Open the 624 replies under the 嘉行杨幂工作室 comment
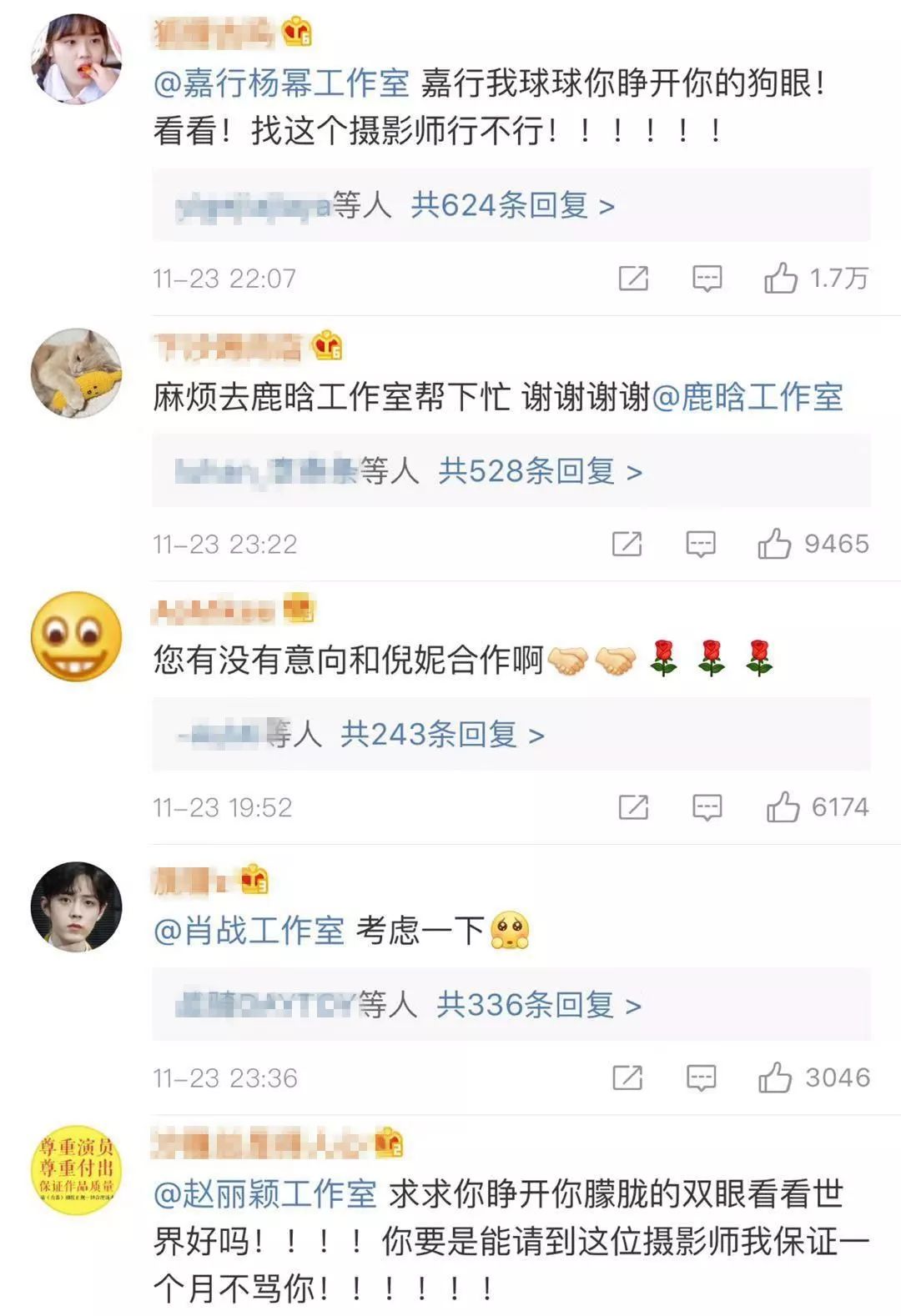 512,205
